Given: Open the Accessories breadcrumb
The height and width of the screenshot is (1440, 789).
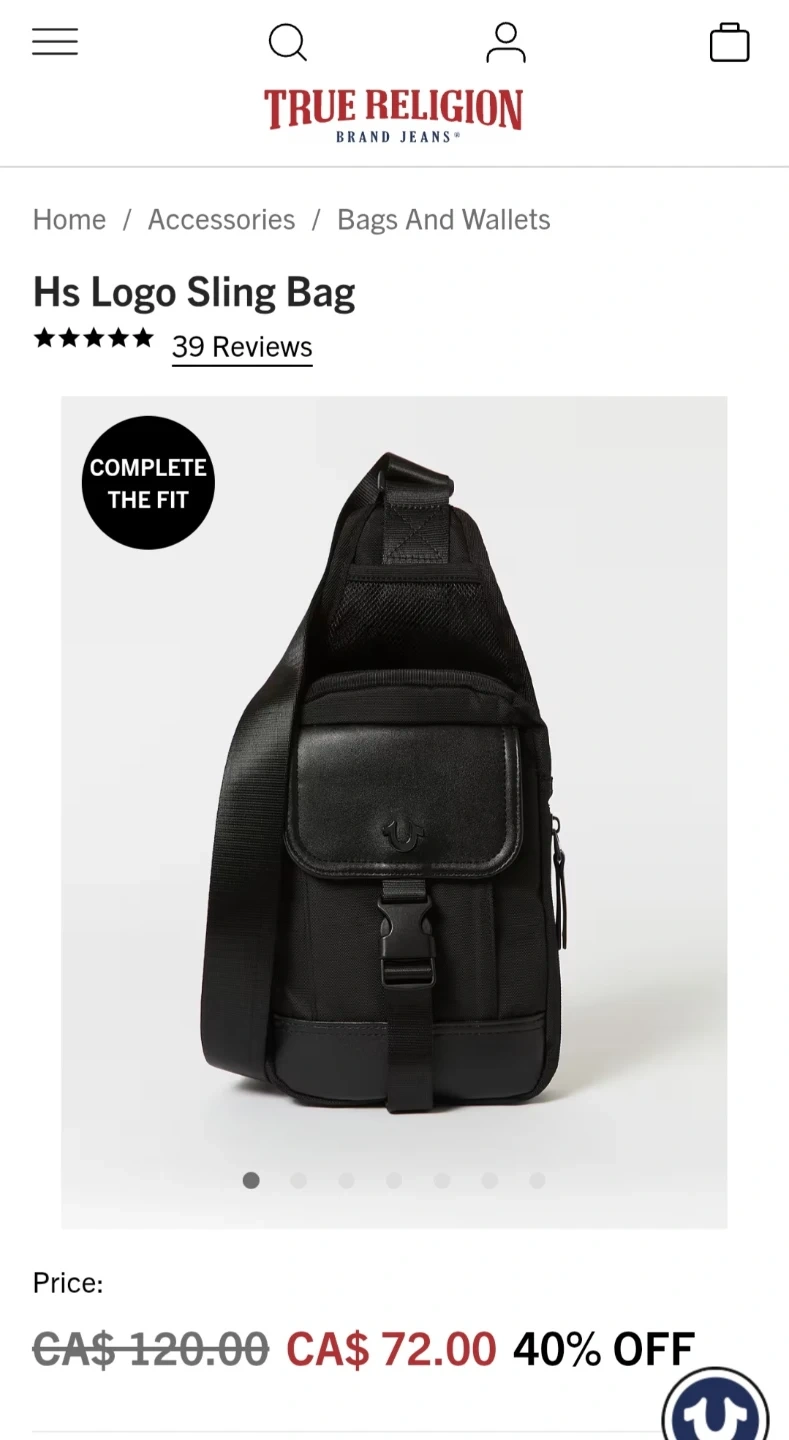Looking at the screenshot, I should click(x=221, y=219).
